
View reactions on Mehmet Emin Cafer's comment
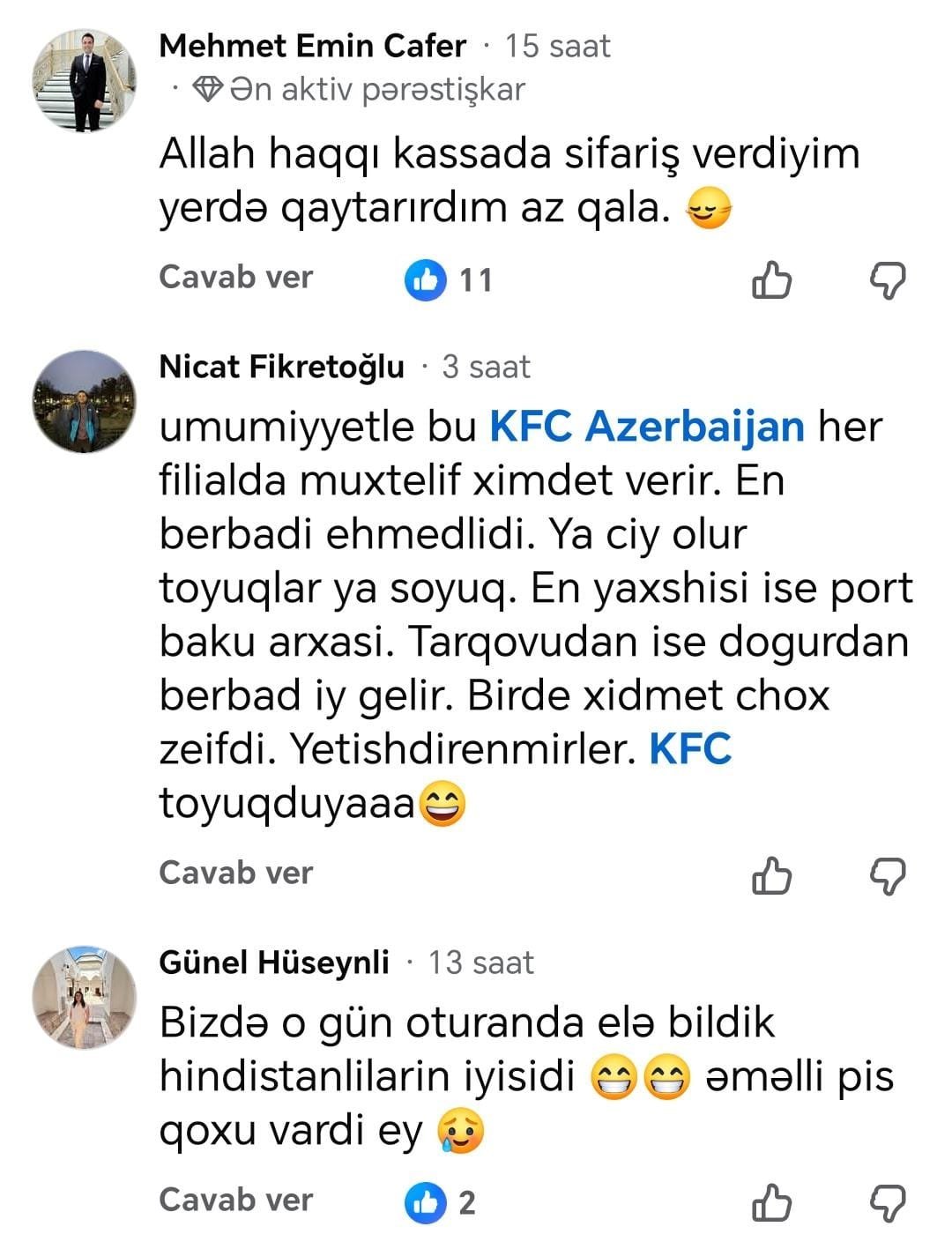(x=448, y=280)
